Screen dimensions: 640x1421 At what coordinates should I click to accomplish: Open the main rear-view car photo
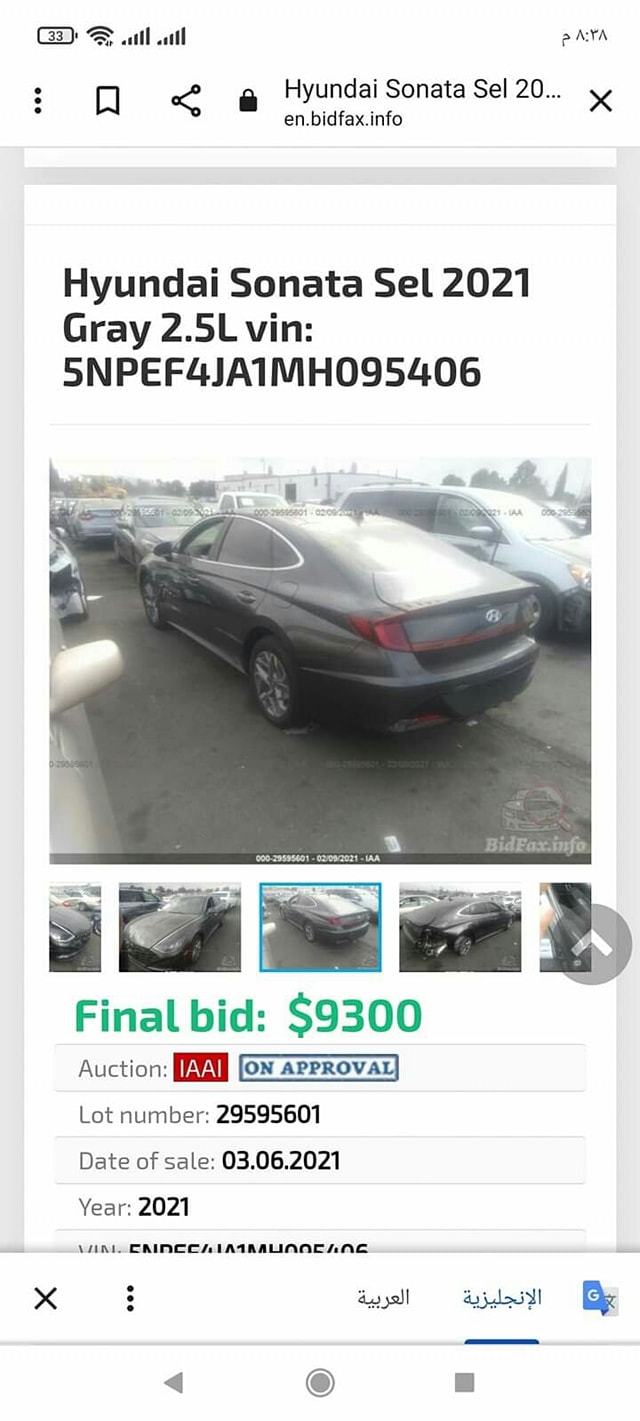click(320, 660)
